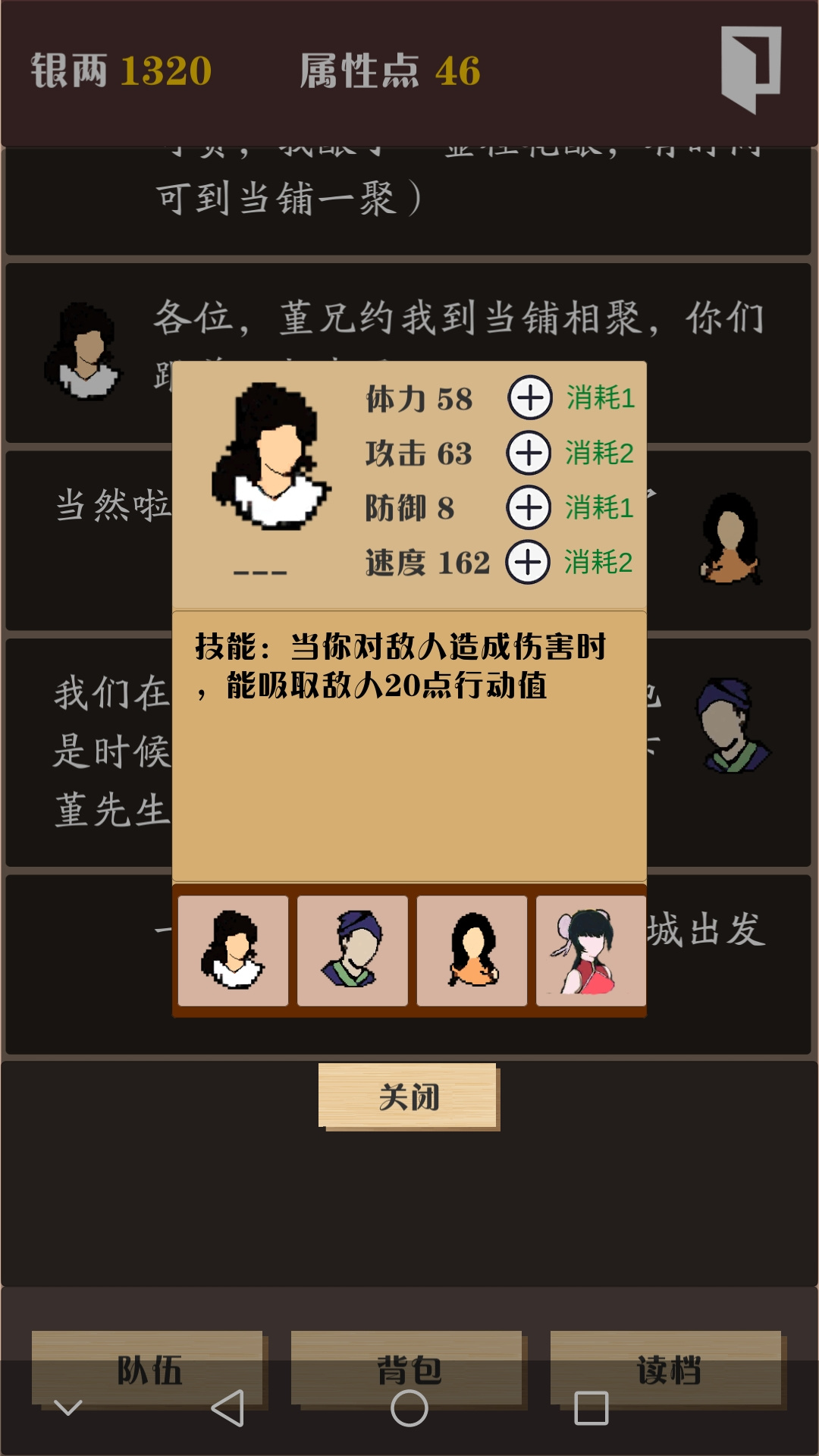Tap the exit door icon

click(751, 70)
